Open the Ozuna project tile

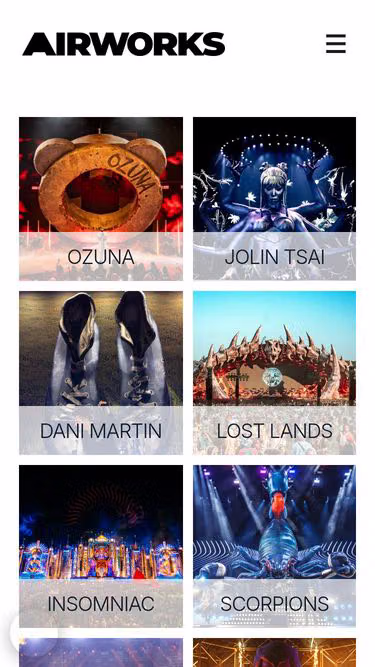tap(101, 199)
